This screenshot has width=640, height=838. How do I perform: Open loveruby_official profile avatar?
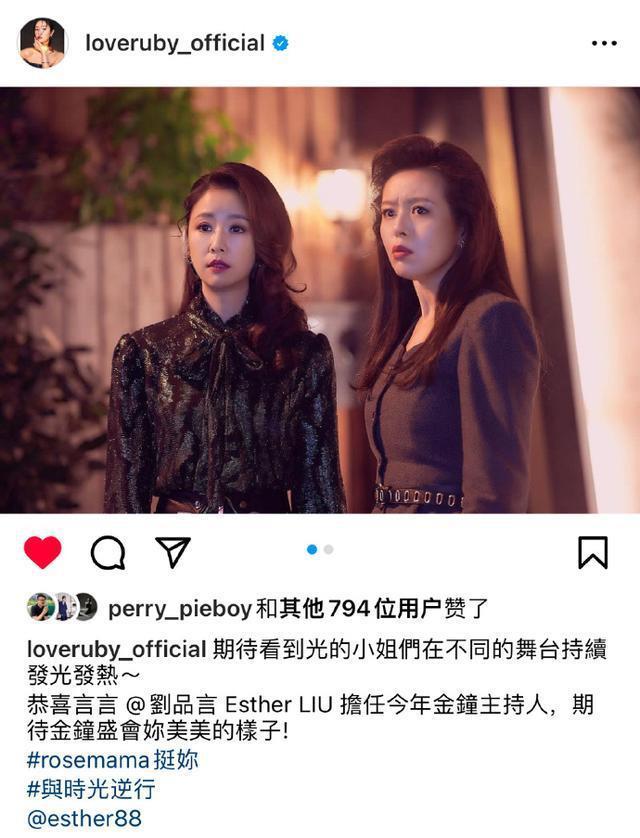click(x=42, y=43)
